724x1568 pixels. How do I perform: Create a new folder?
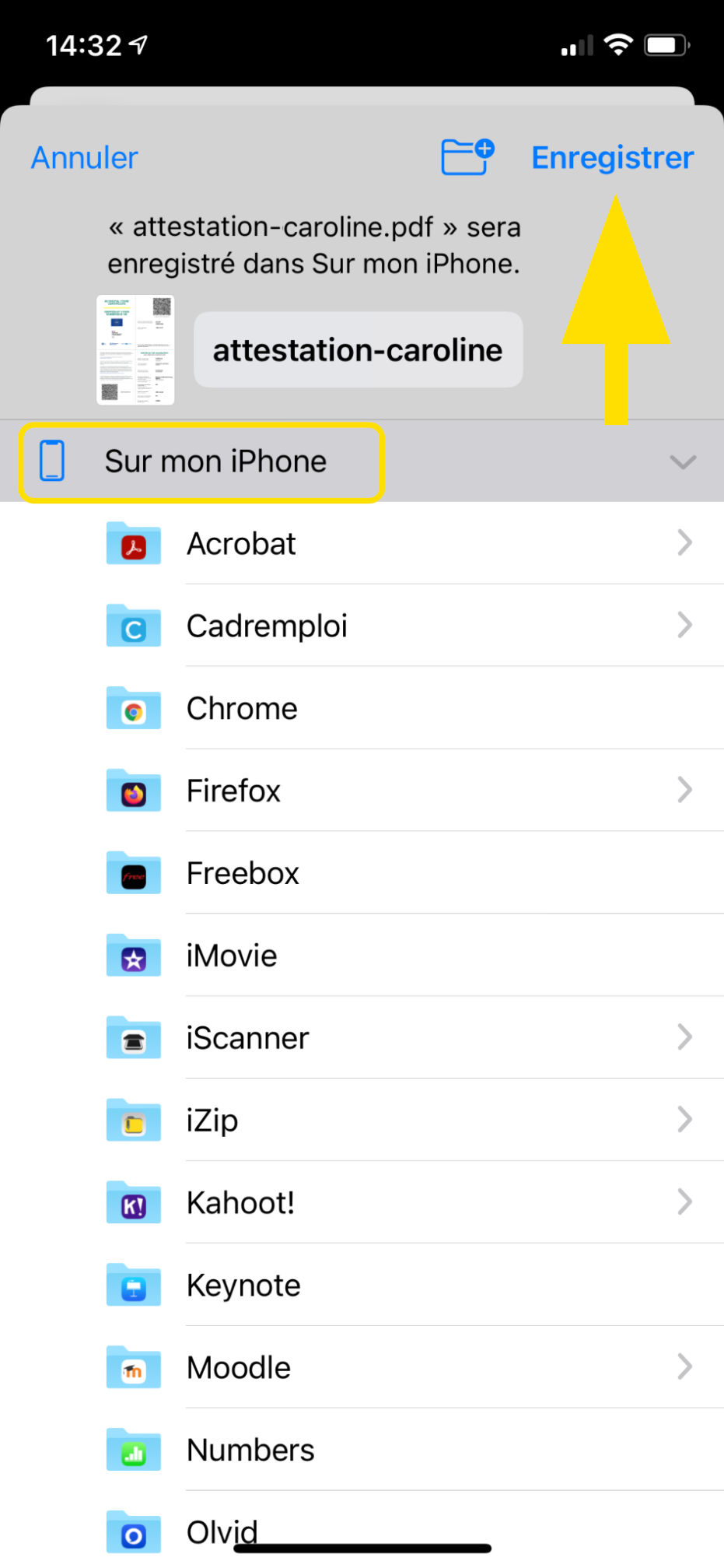[467, 156]
